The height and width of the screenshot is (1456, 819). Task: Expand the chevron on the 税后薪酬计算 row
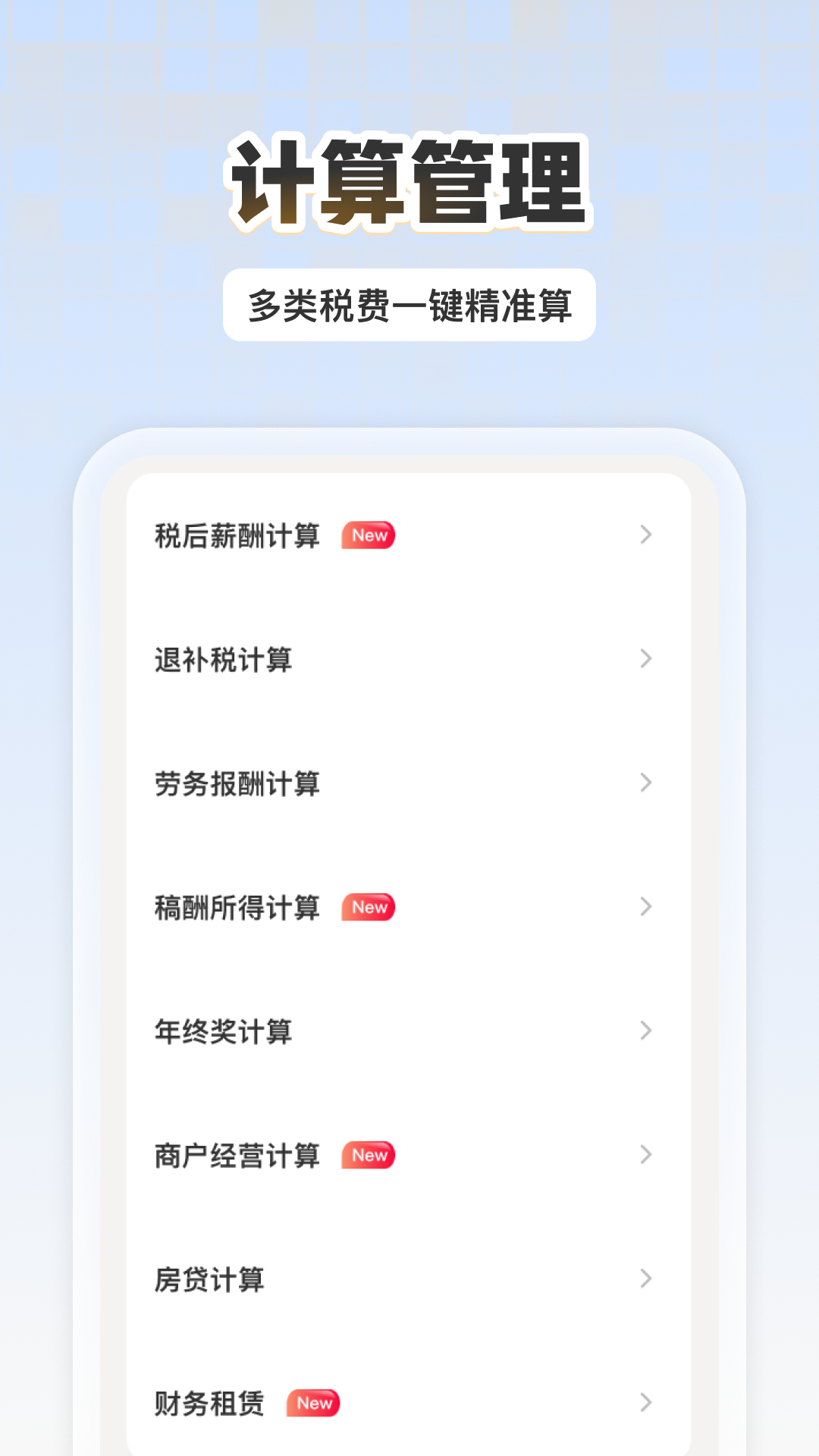(646, 535)
